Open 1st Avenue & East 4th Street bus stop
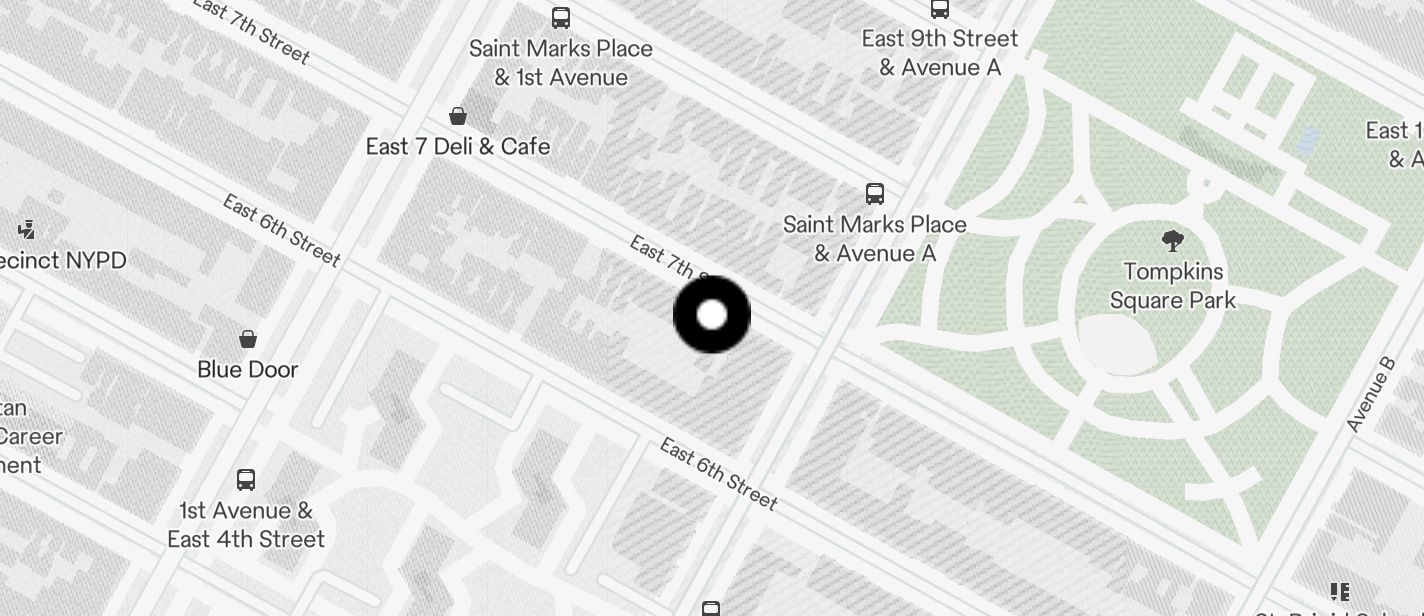1424x616 pixels. [246, 480]
